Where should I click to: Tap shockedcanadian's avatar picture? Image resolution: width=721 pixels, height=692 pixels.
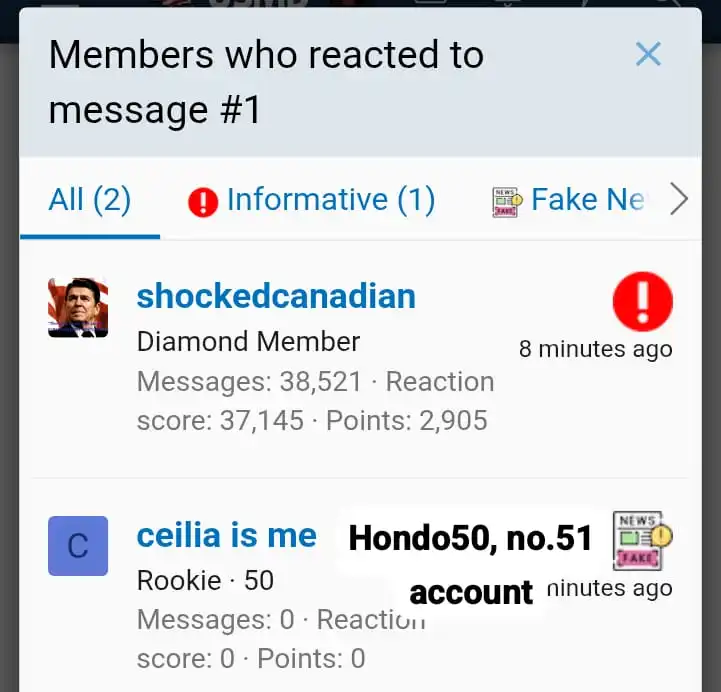[78, 307]
